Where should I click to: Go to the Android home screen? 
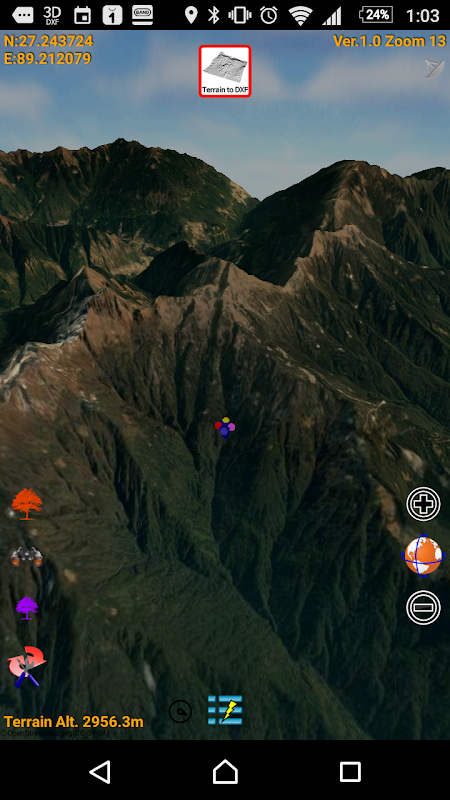(225, 771)
